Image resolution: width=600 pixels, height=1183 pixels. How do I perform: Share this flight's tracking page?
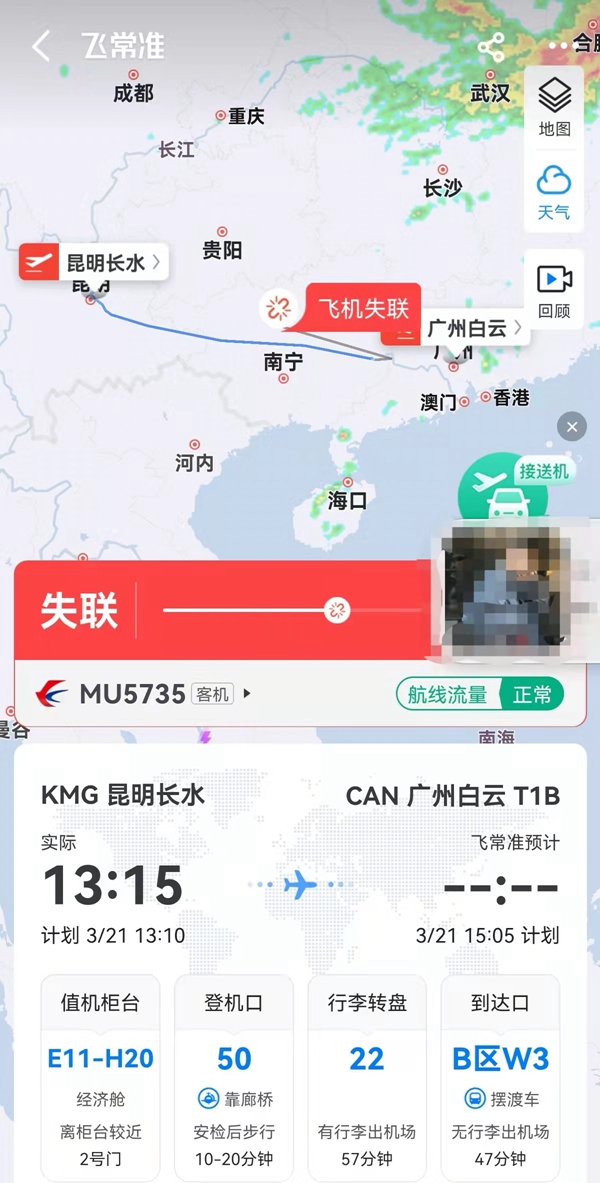pyautogui.click(x=491, y=46)
